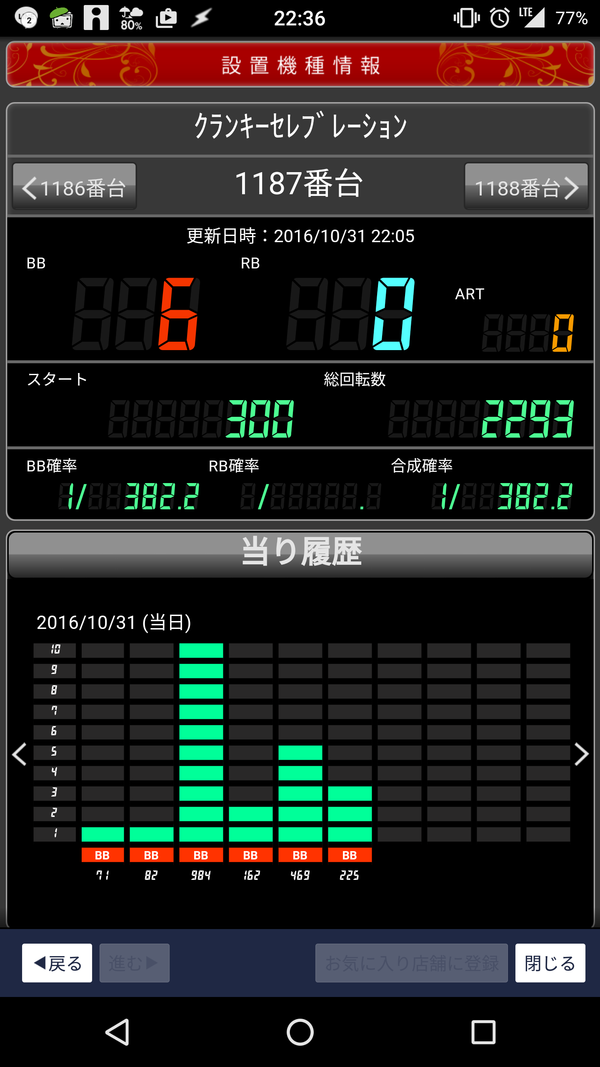Close the page with 閉じる
Screen dimensions: 600x1067
(550, 963)
